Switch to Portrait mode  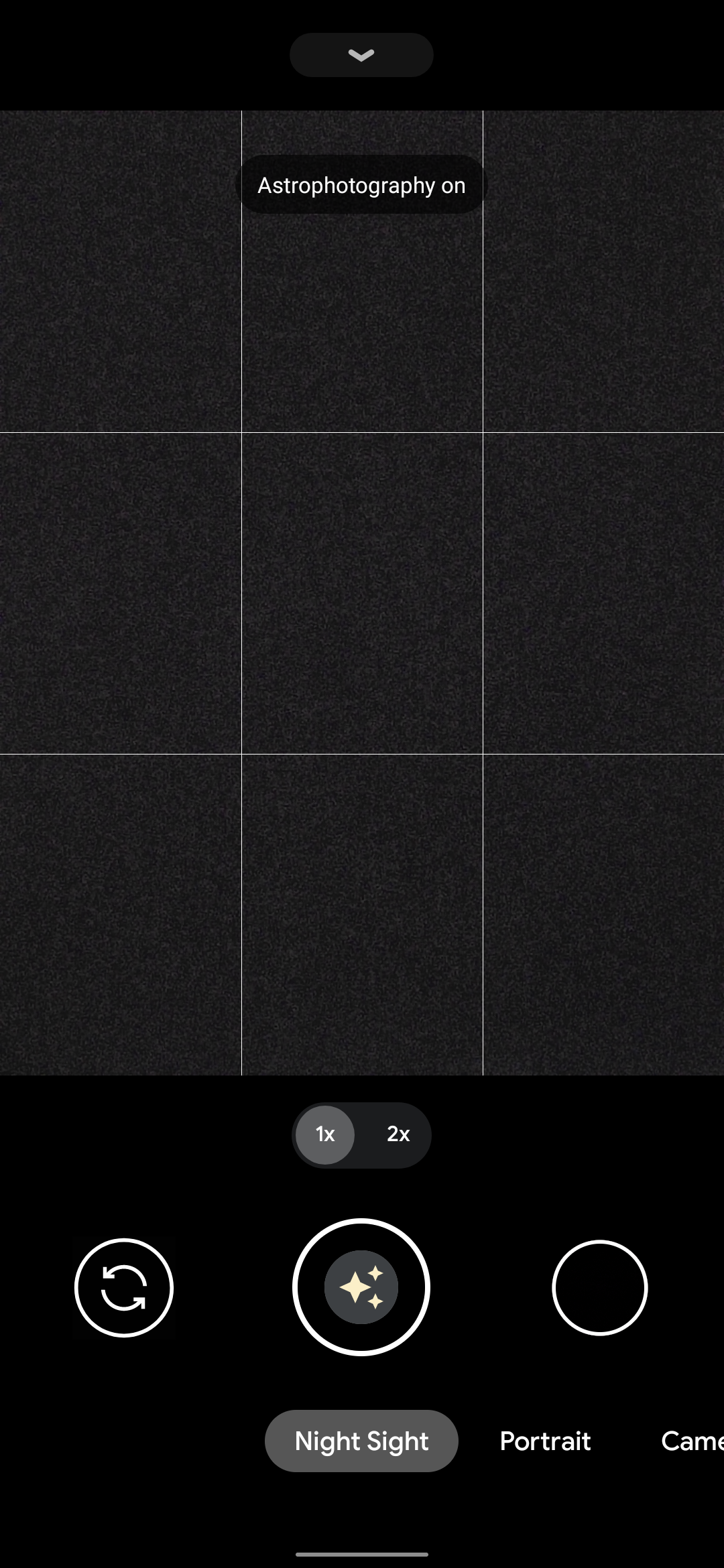(545, 1441)
